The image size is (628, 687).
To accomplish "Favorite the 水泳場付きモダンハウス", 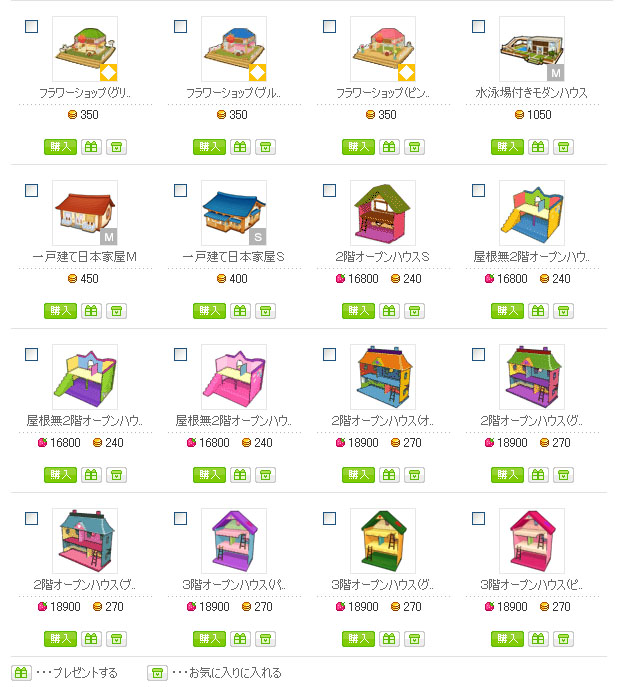I will (563, 147).
